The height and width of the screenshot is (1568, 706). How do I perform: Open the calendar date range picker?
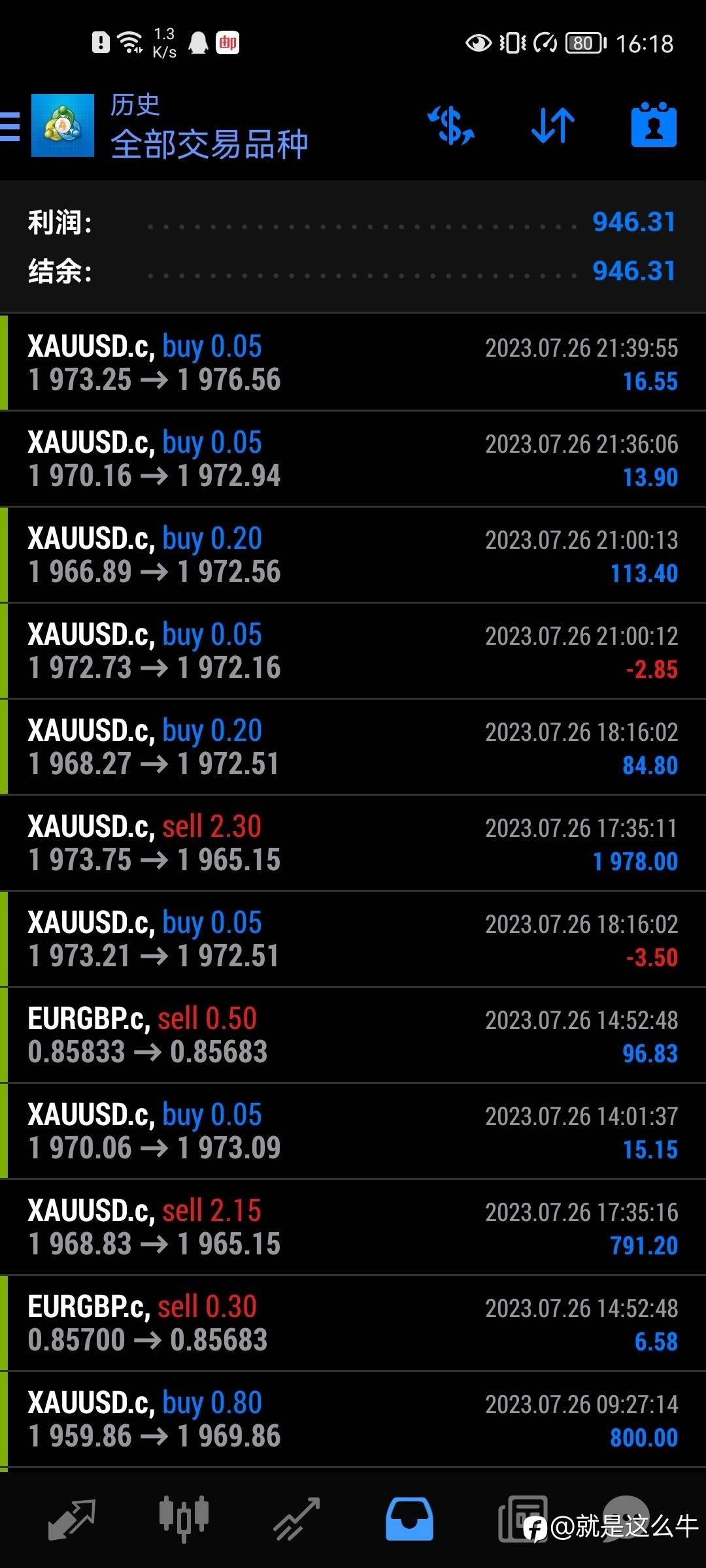coord(654,125)
